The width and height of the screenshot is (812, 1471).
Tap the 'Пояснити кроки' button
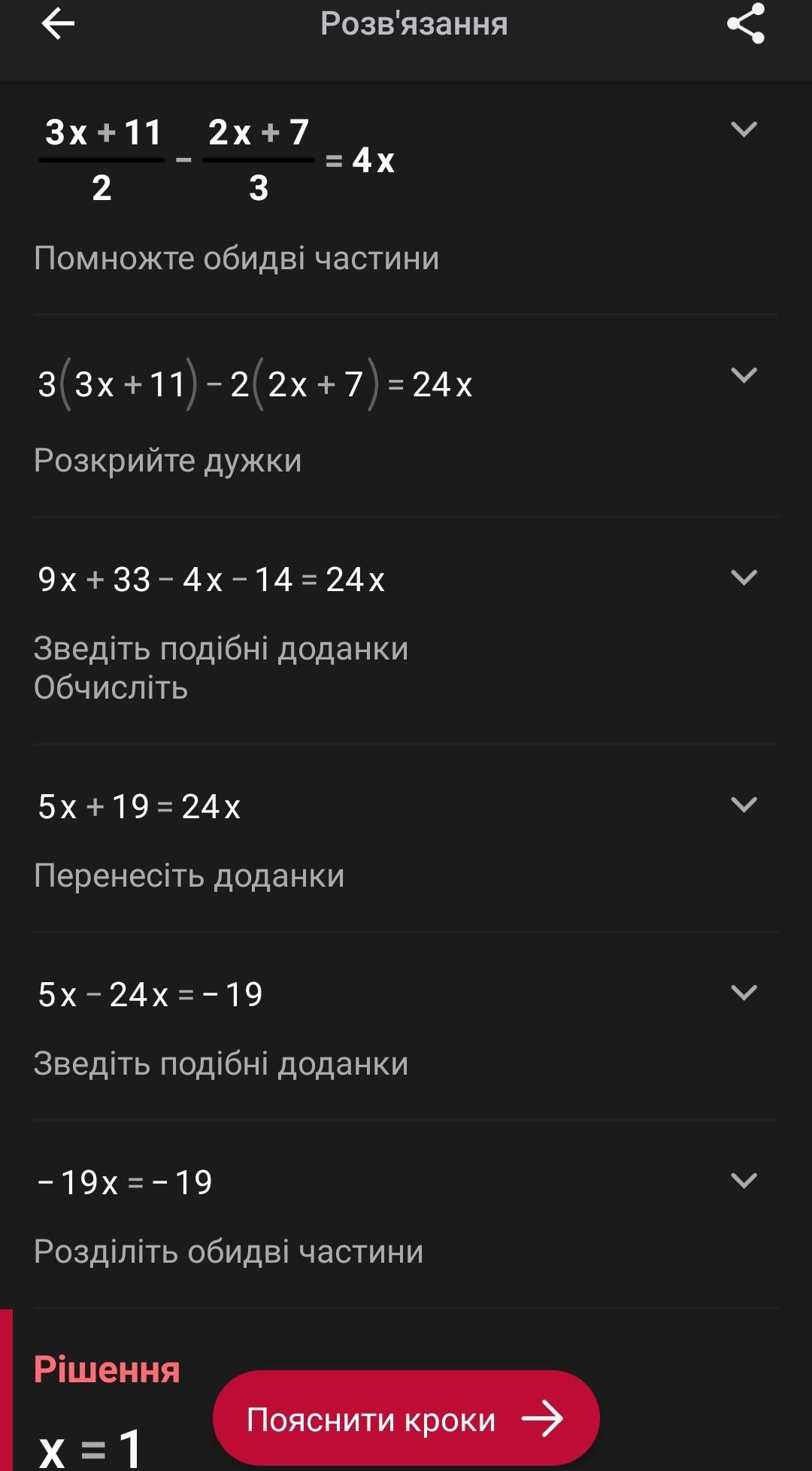click(x=406, y=1418)
